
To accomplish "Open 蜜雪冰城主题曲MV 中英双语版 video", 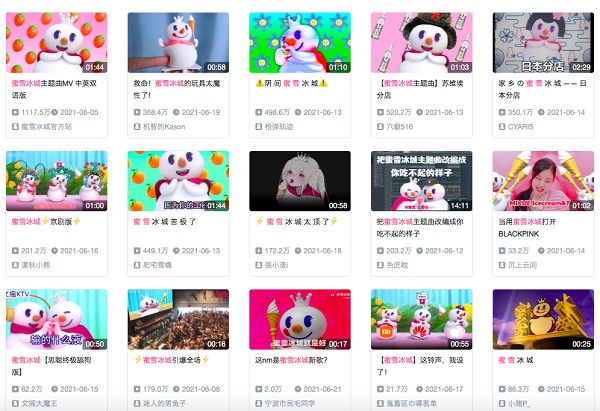I will [56, 42].
